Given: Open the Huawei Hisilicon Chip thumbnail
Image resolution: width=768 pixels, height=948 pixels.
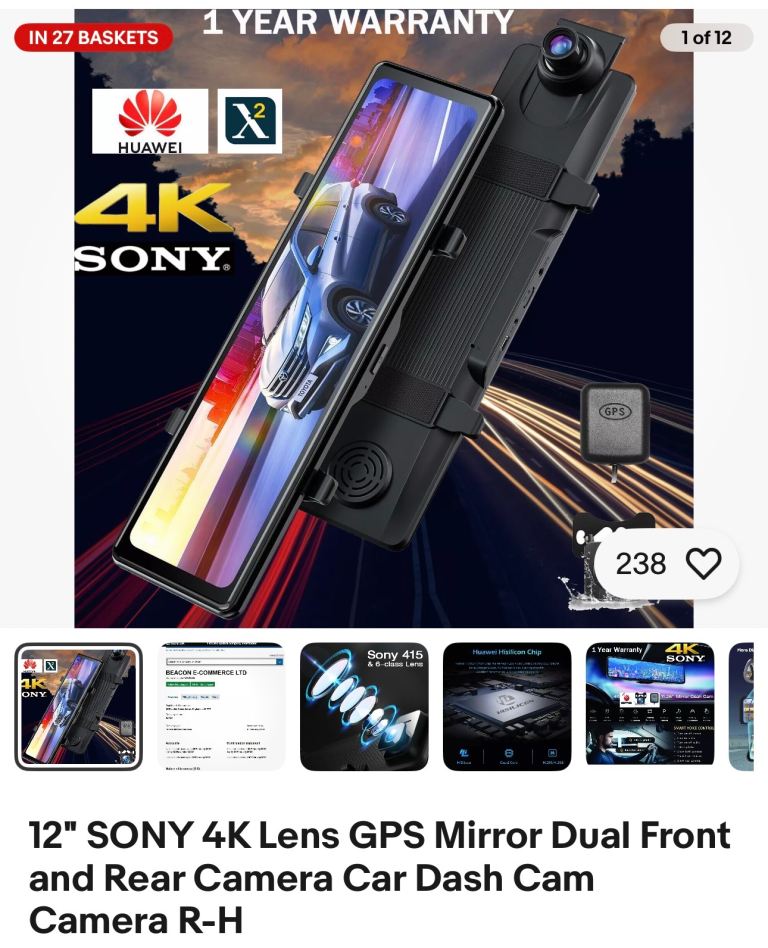Looking at the screenshot, I should pyautogui.click(x=507, y=706).
